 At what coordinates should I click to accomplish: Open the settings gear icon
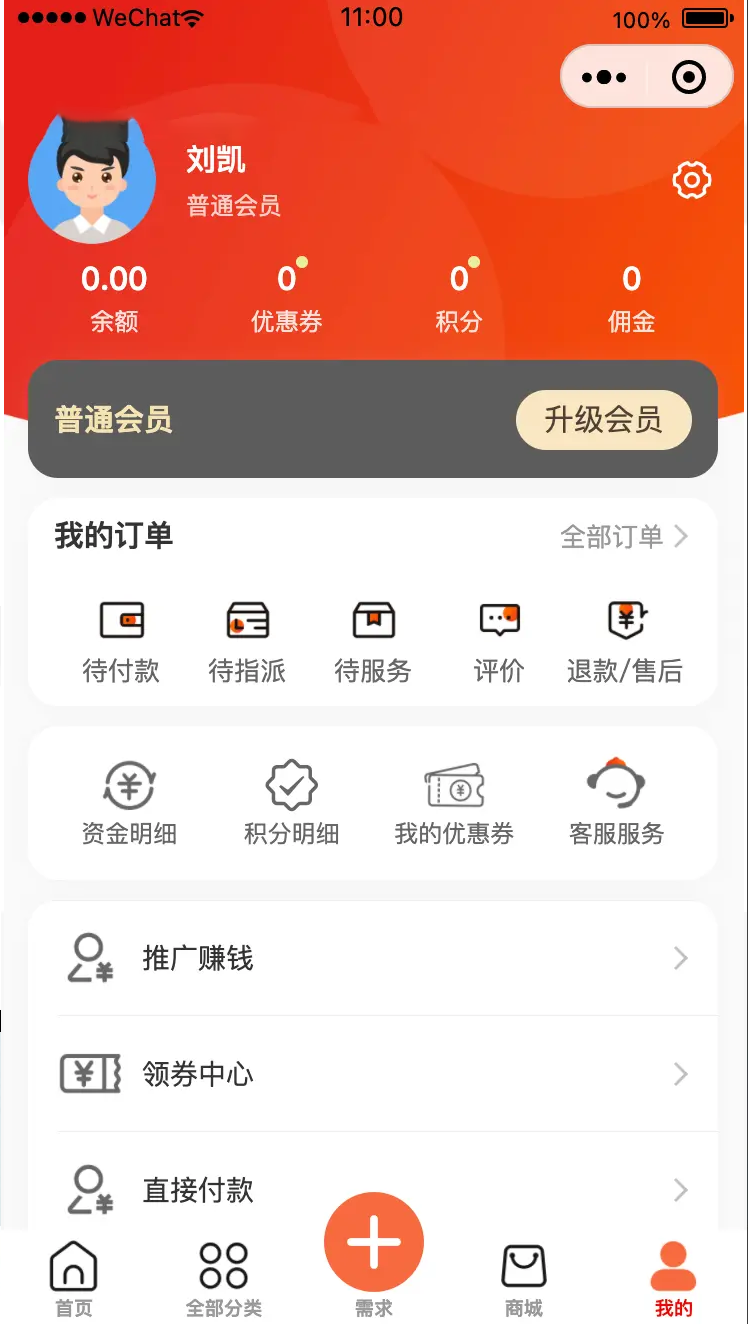691,181
